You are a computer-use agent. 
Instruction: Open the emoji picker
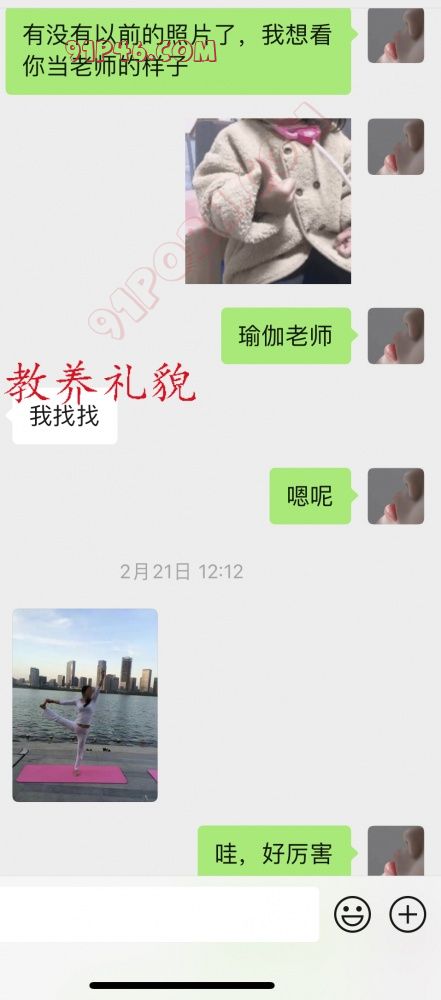(x=352, y=915)
